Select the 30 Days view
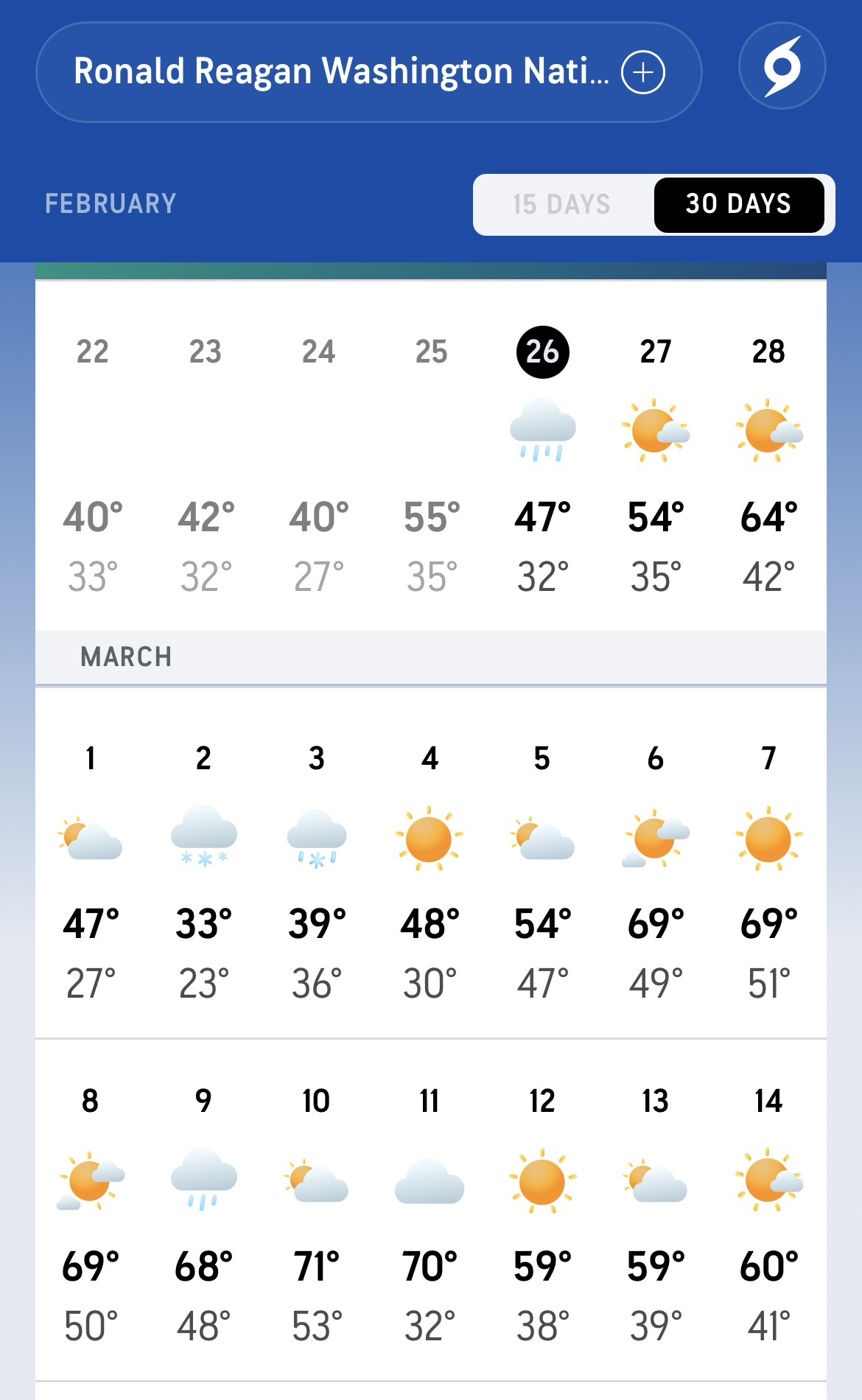Screen dimensions: 862x1400 (738, 204)
